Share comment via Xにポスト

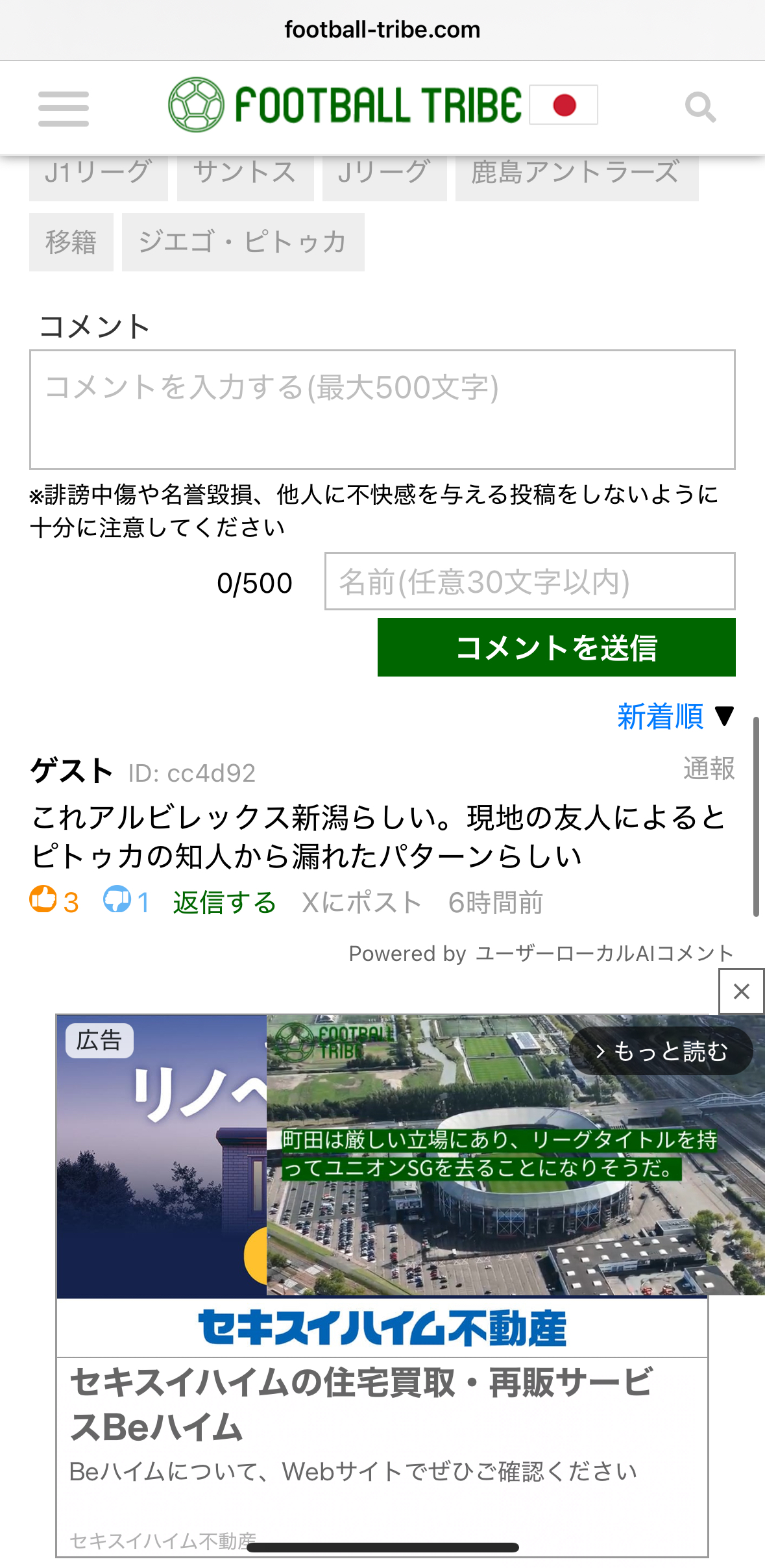[361, 902]
